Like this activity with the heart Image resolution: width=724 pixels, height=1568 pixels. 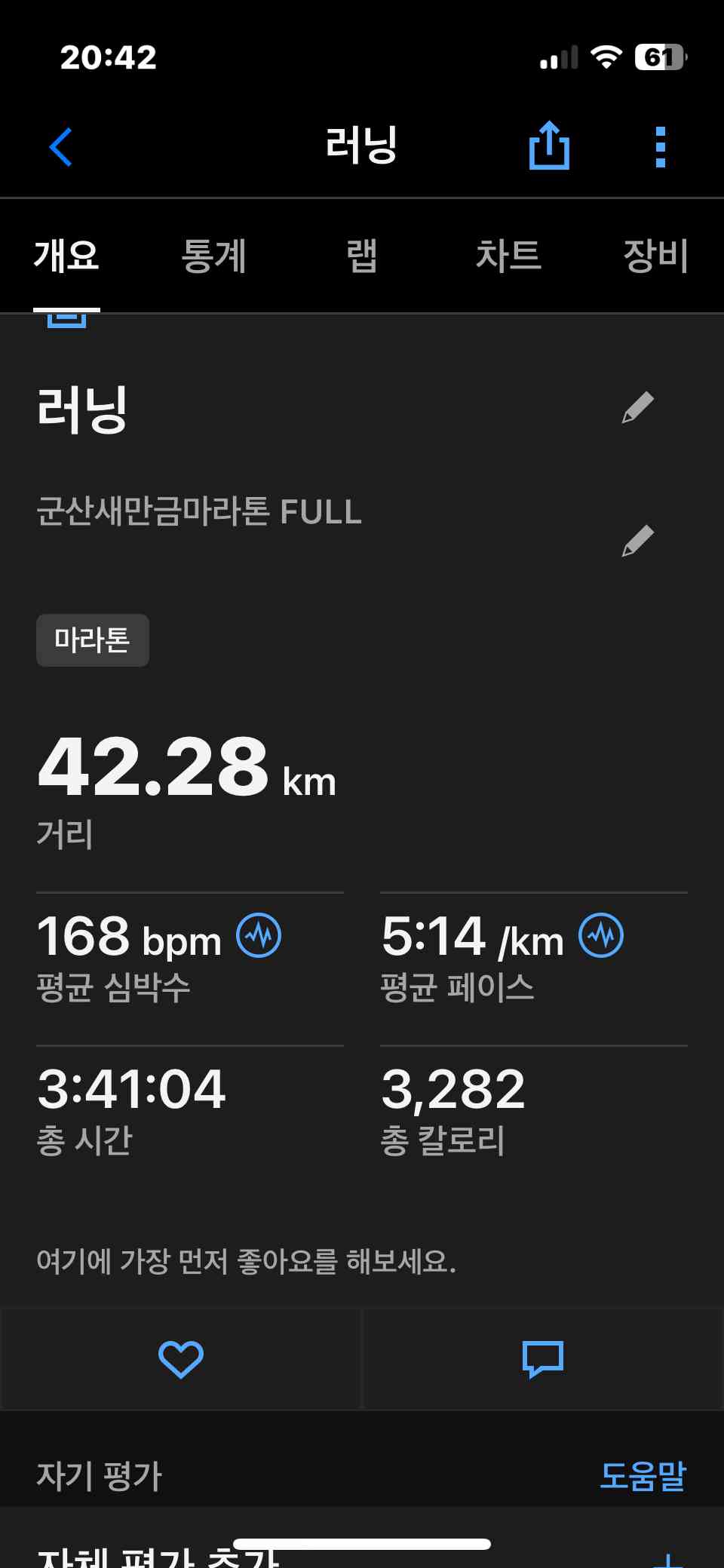[181, 1359]
